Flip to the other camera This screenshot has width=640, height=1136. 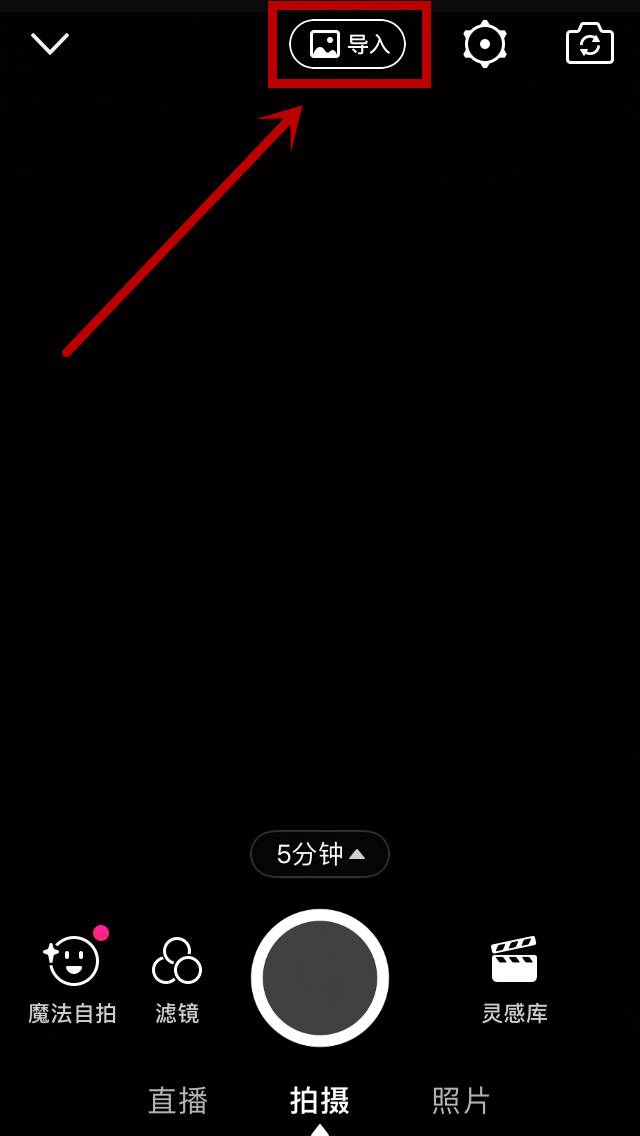point(590,45)
